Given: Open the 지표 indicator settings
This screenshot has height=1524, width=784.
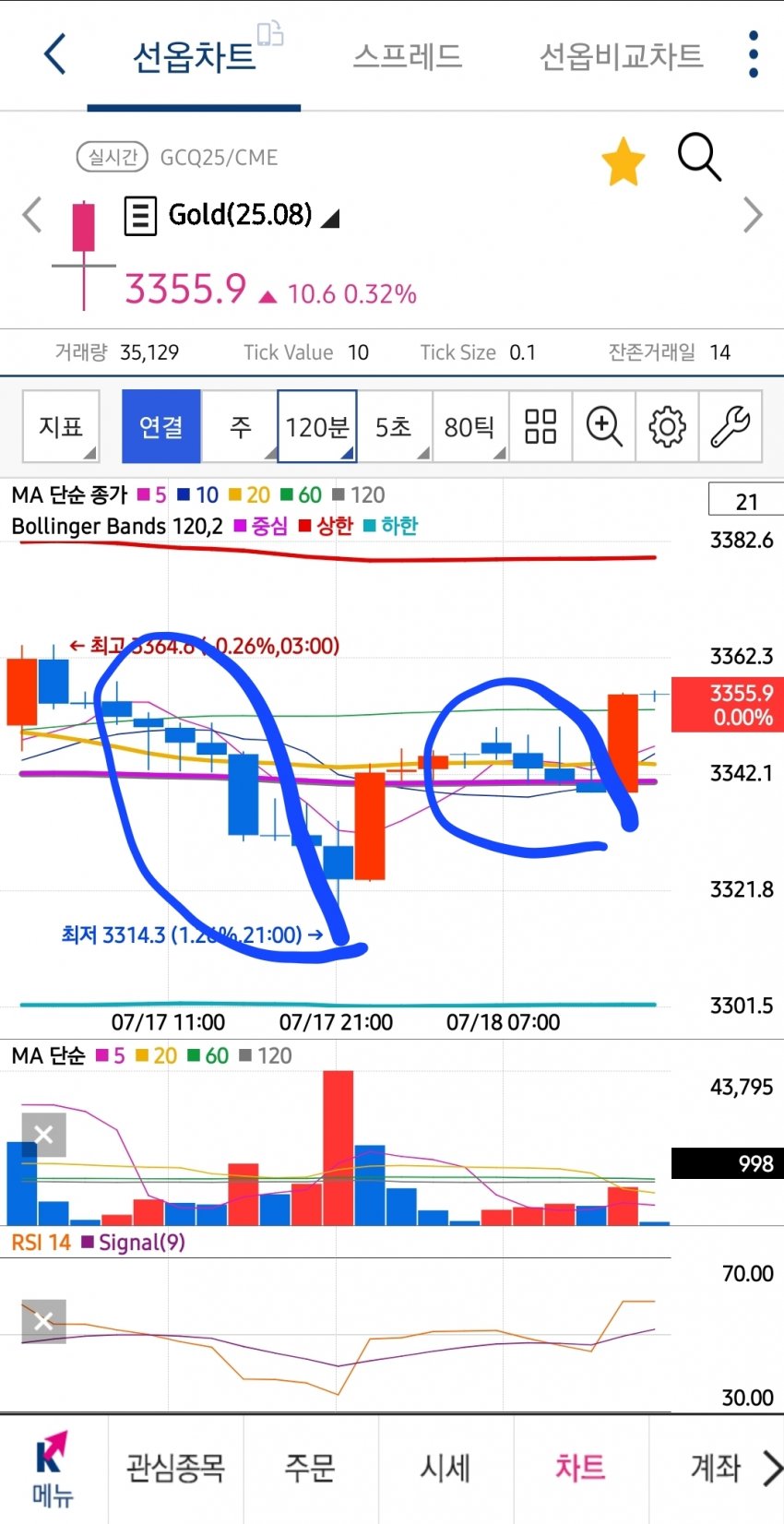Looking at the screenshot, I should [x=61, y=426].
